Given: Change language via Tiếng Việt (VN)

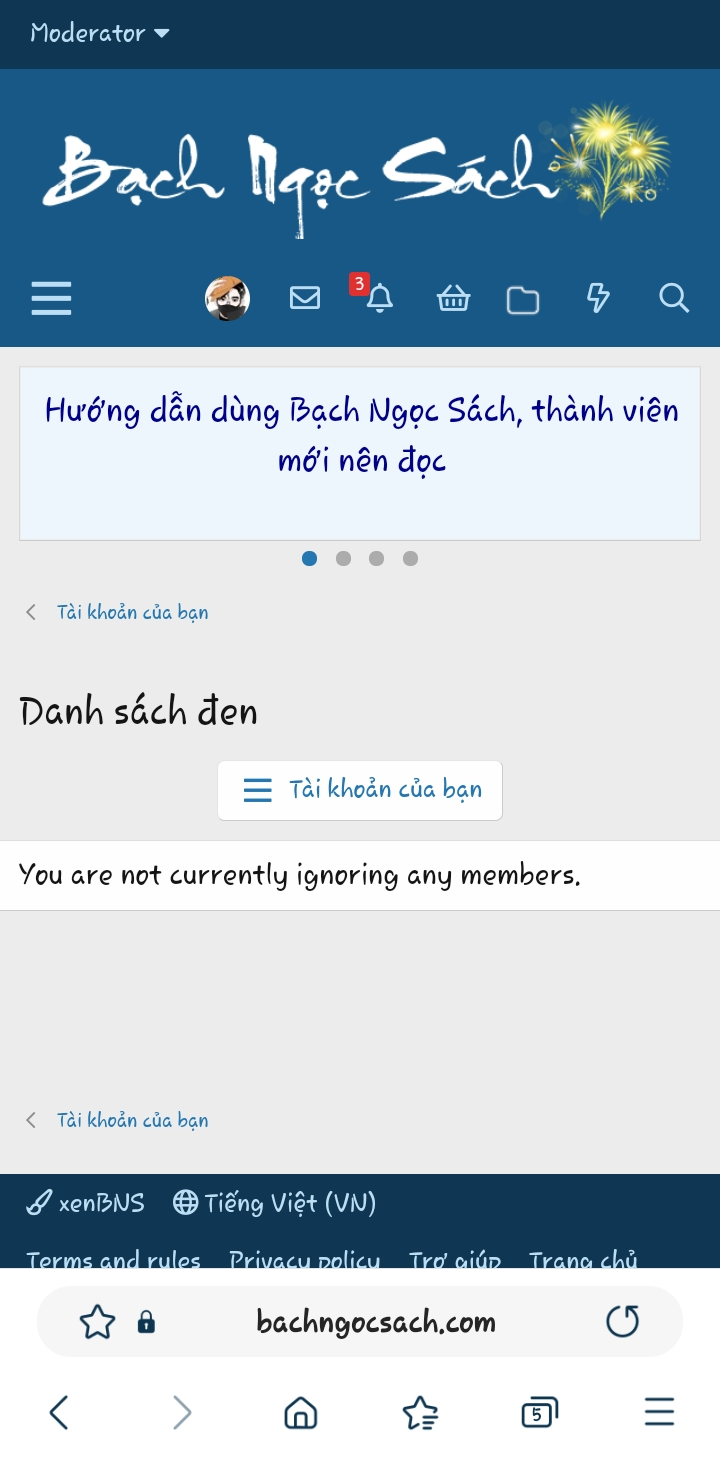Looking at the screenshot, I should click(275, 1202).
